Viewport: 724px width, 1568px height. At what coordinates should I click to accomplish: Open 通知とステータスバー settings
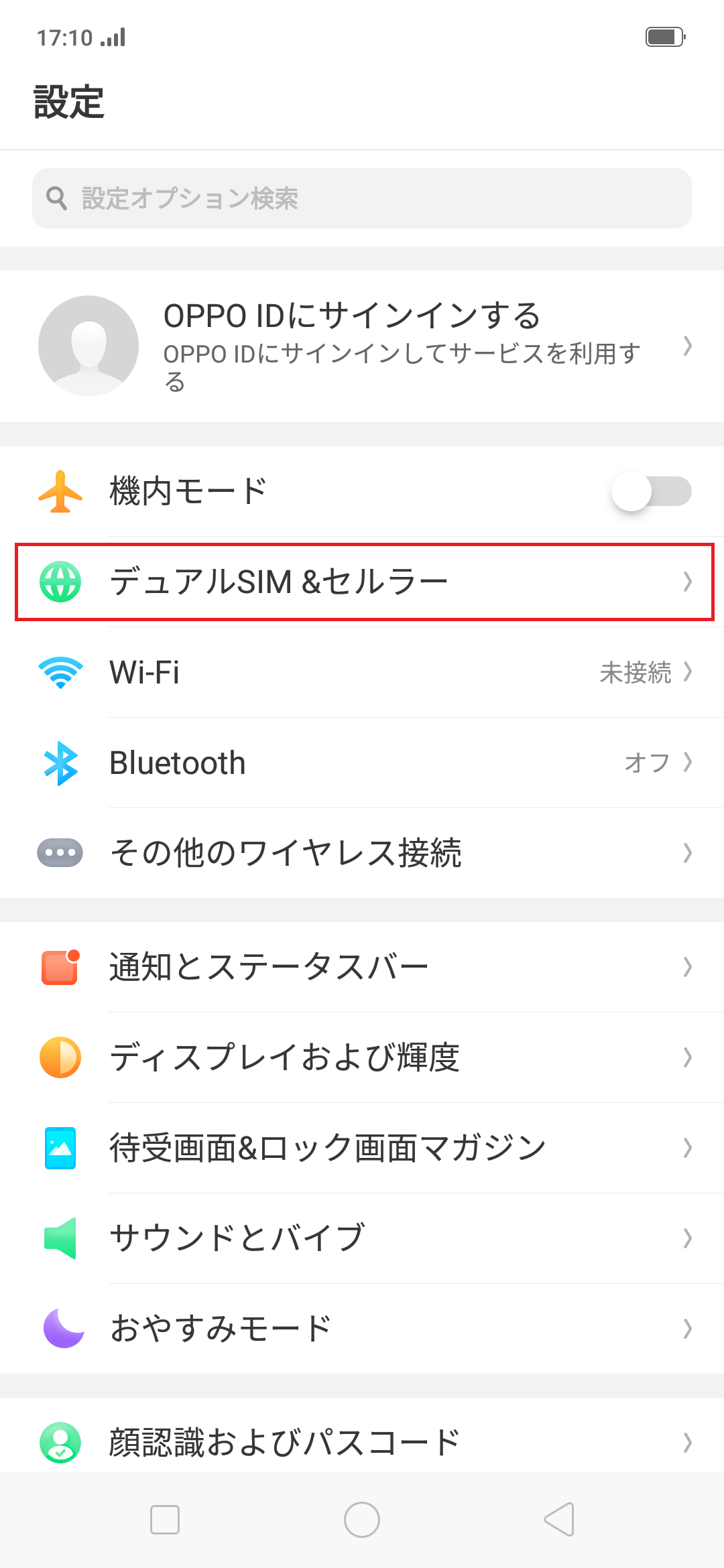pos(362,967)
